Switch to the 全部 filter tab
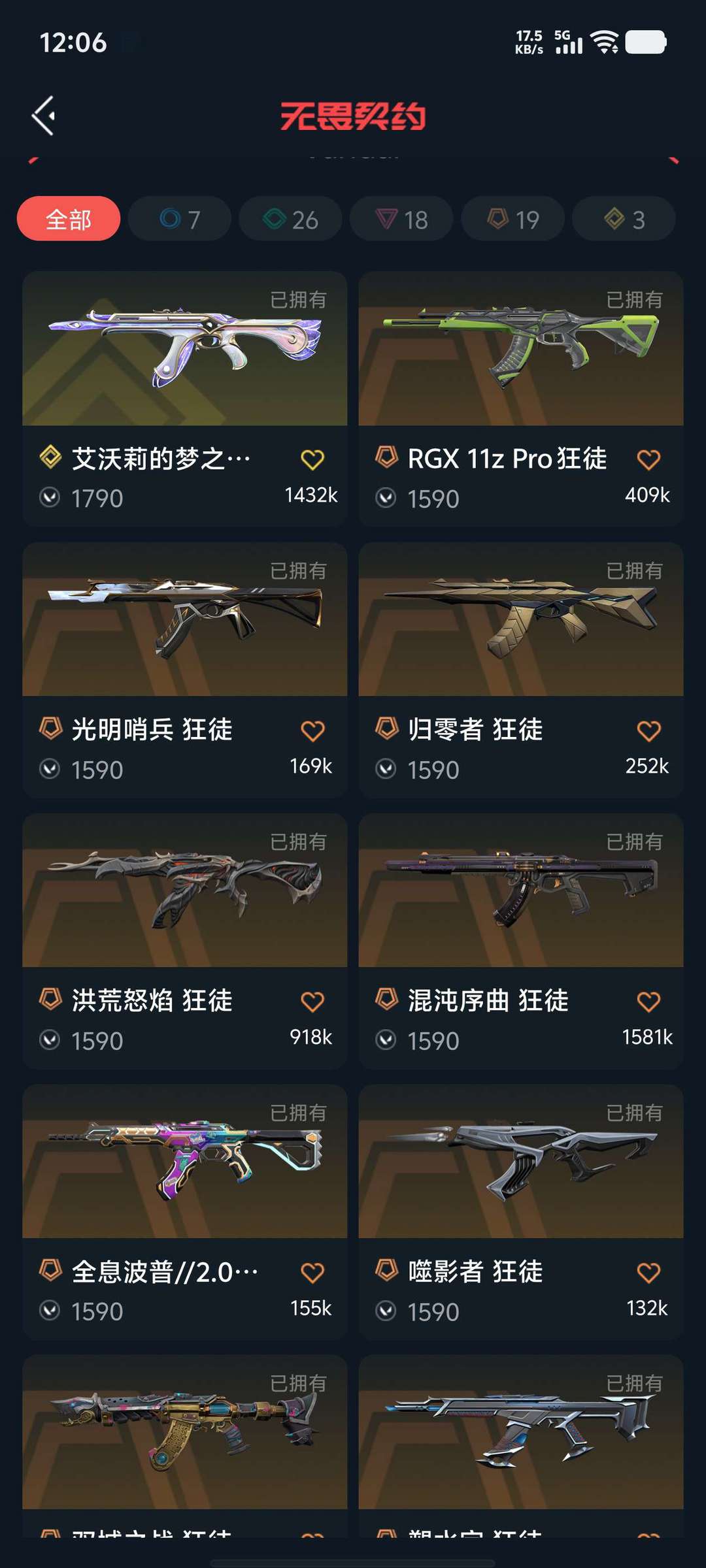 click(x=68, y=219)
